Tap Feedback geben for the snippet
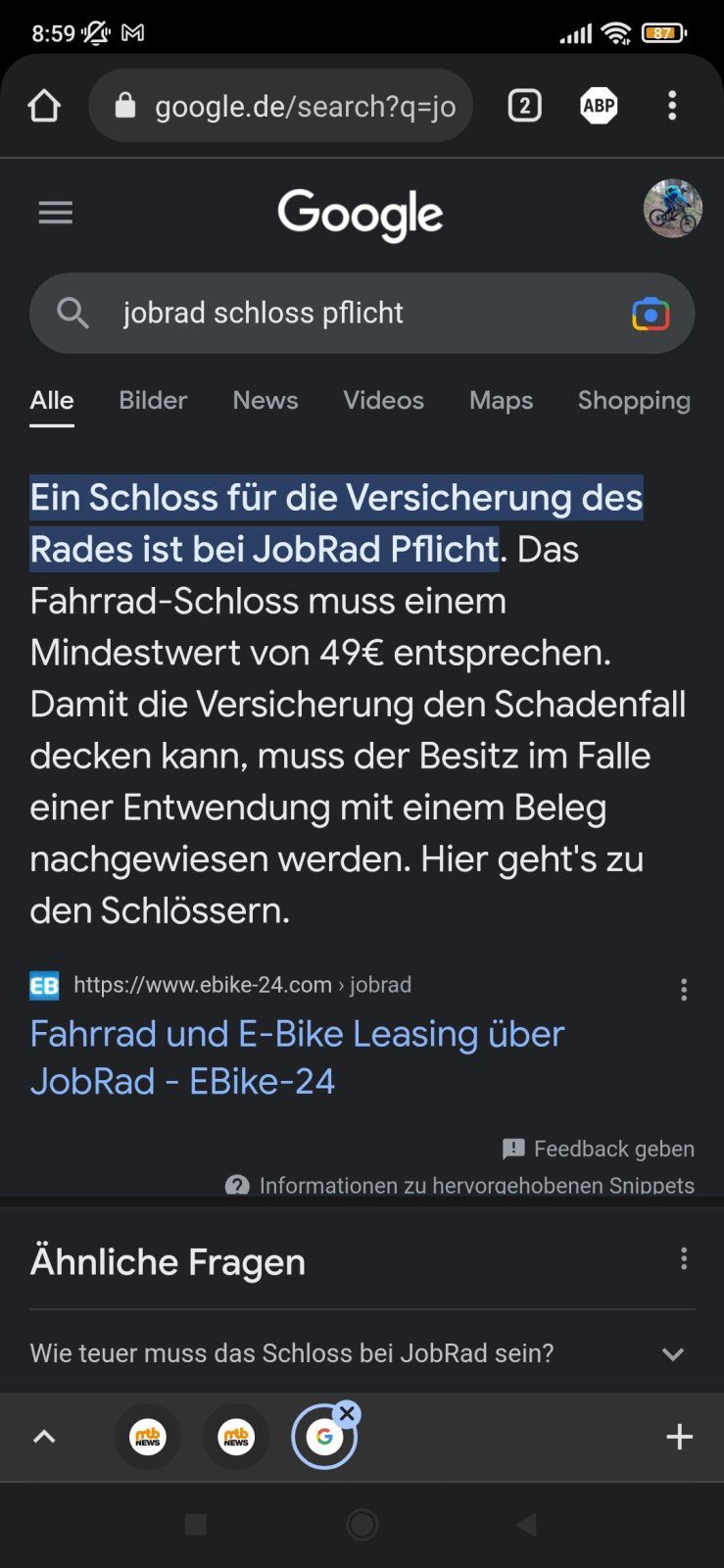 [x=599, y=1149]
